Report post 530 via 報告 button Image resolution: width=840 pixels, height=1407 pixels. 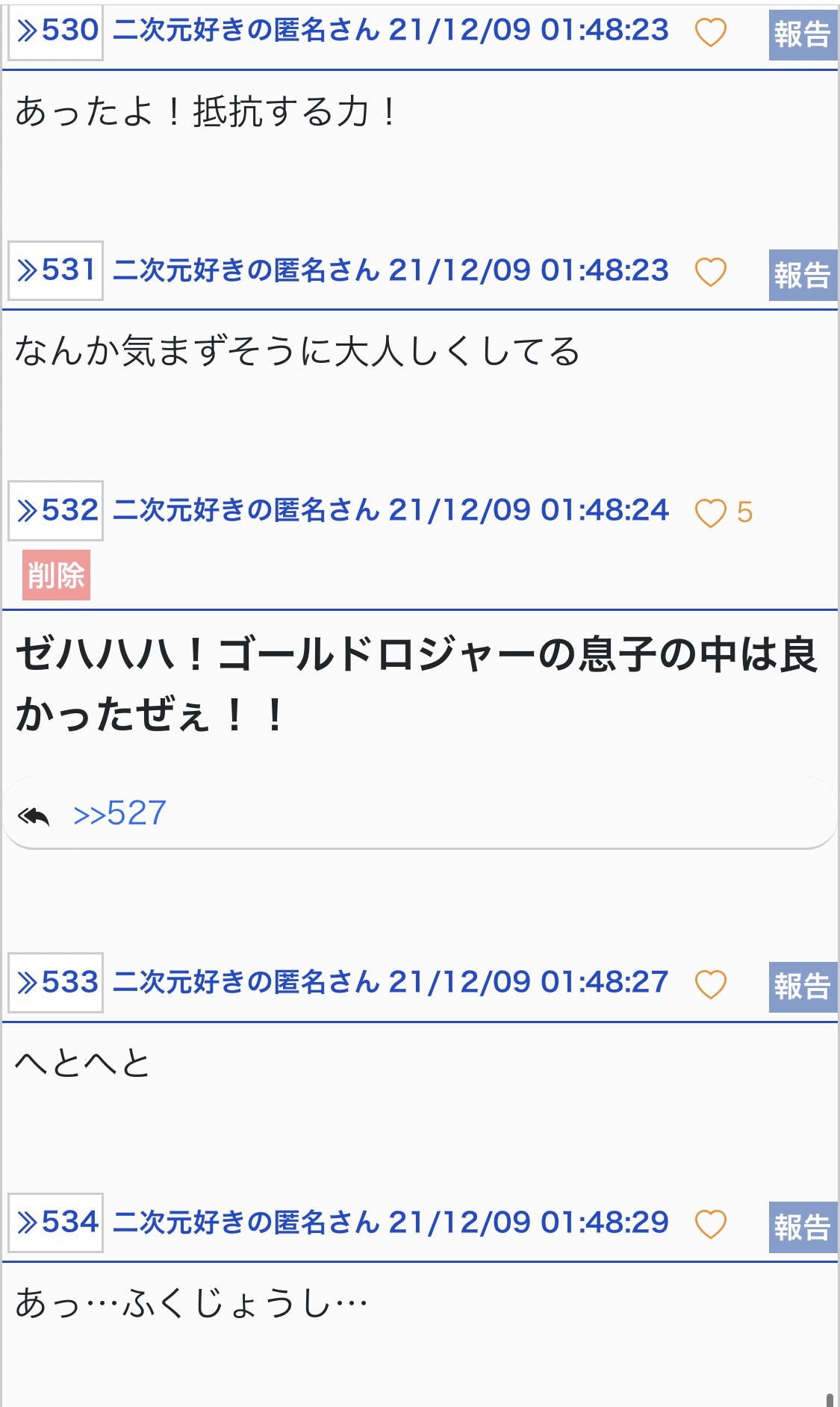[x=803, y=34]
